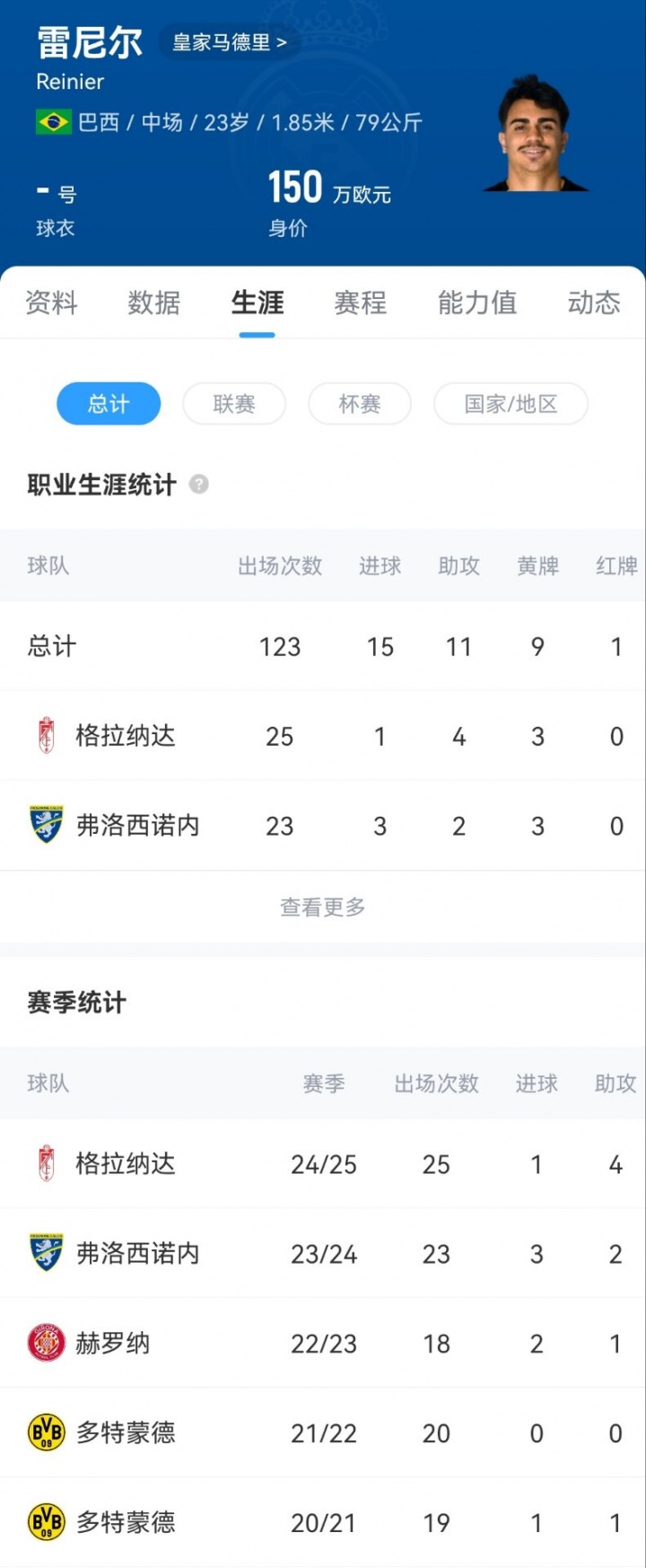Open the 皇家马德里 team page
646x1568 pixels.
pyautogui.click(x=229, y=42)
